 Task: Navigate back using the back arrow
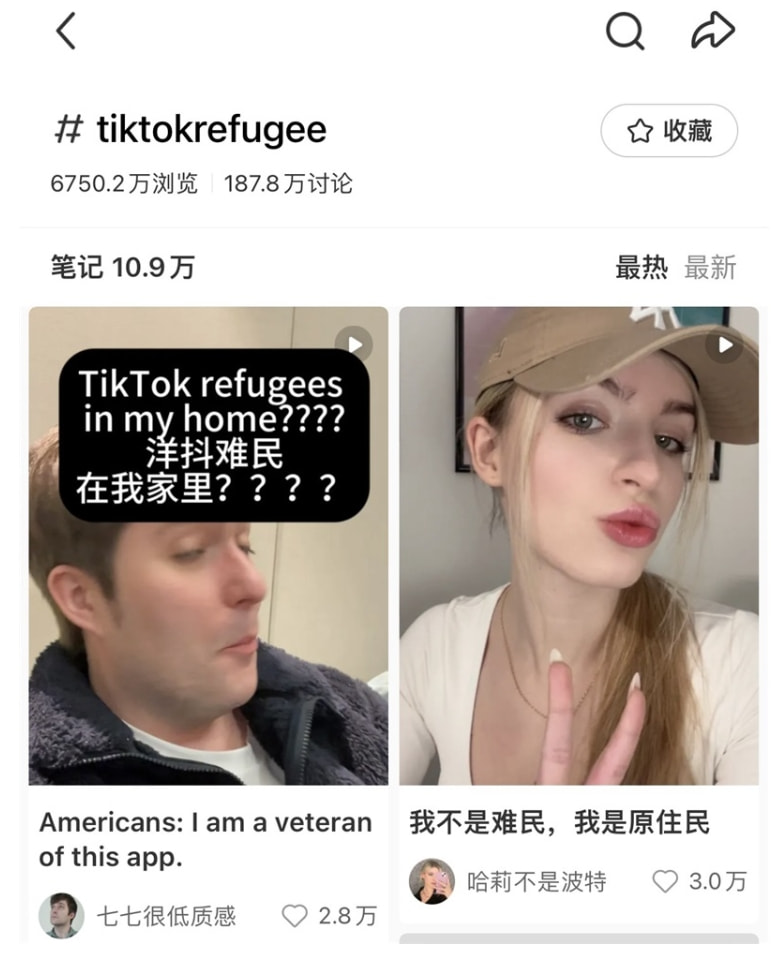66,30
